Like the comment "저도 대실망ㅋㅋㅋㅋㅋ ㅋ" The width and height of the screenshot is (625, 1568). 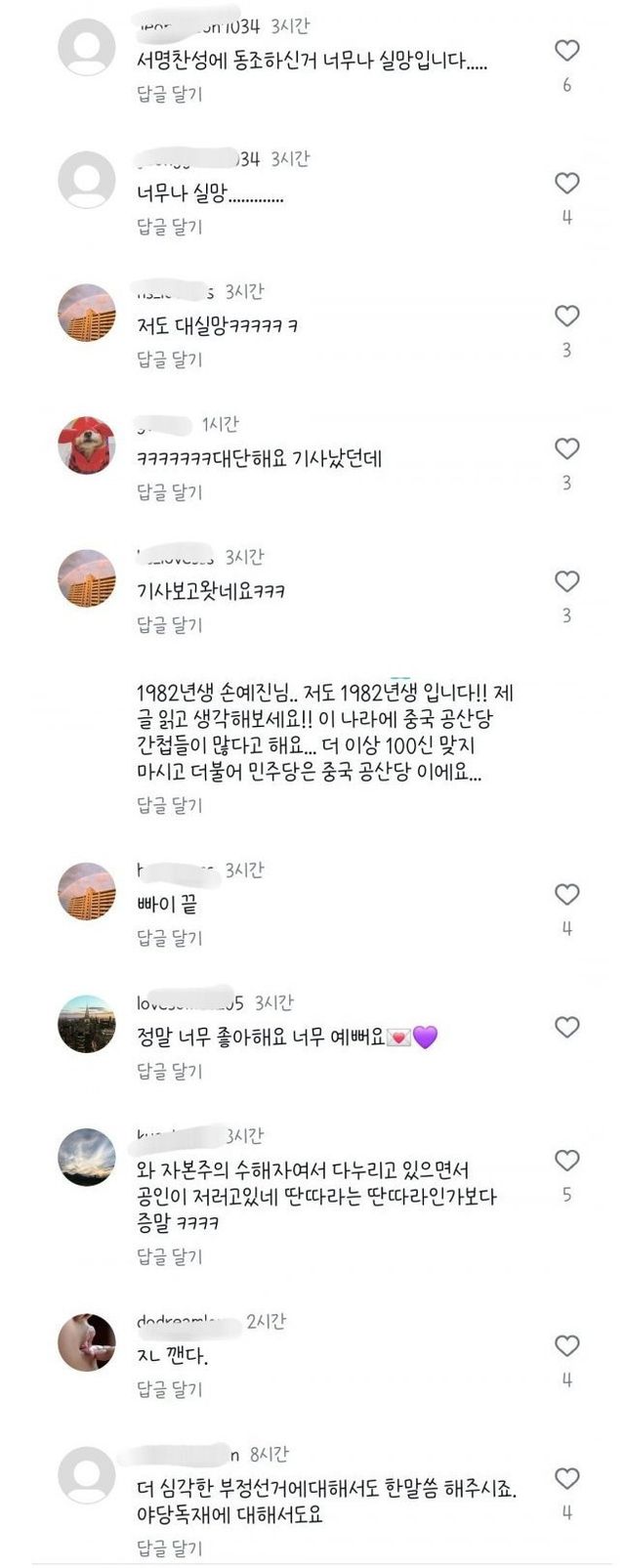click(566, 317)
